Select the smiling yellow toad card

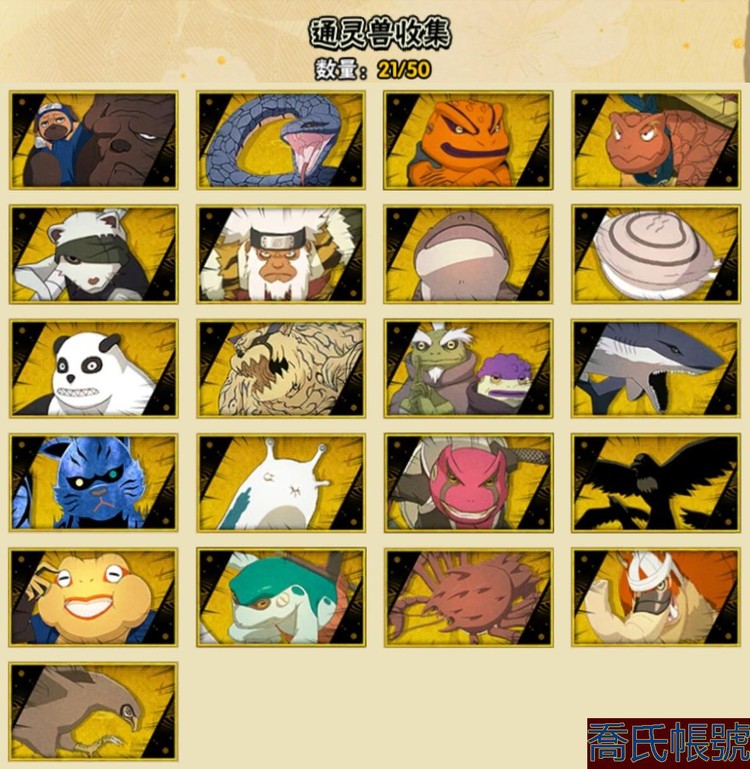click(x=94, y=596)
